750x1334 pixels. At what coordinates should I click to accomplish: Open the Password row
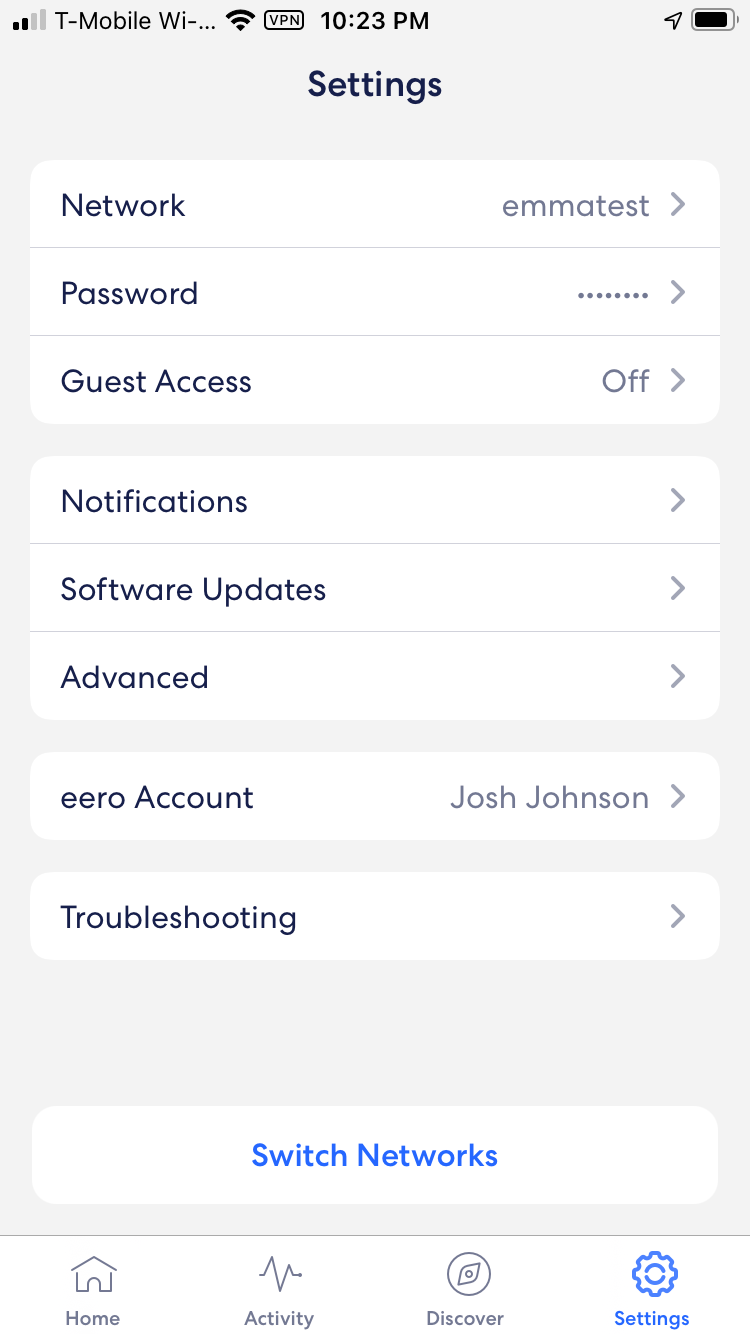374,293
